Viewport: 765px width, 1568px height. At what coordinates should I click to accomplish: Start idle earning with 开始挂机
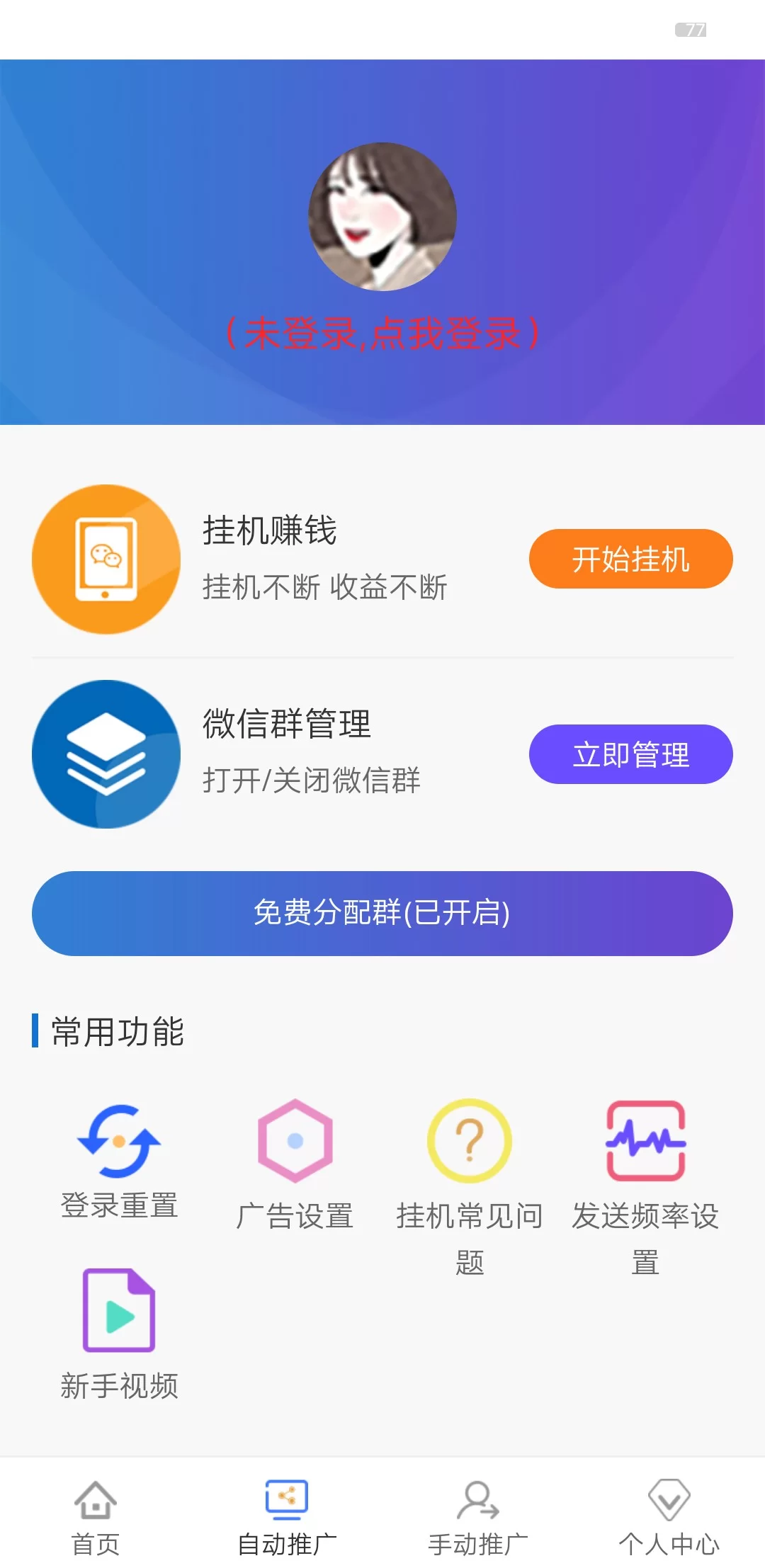pos(630,559)
